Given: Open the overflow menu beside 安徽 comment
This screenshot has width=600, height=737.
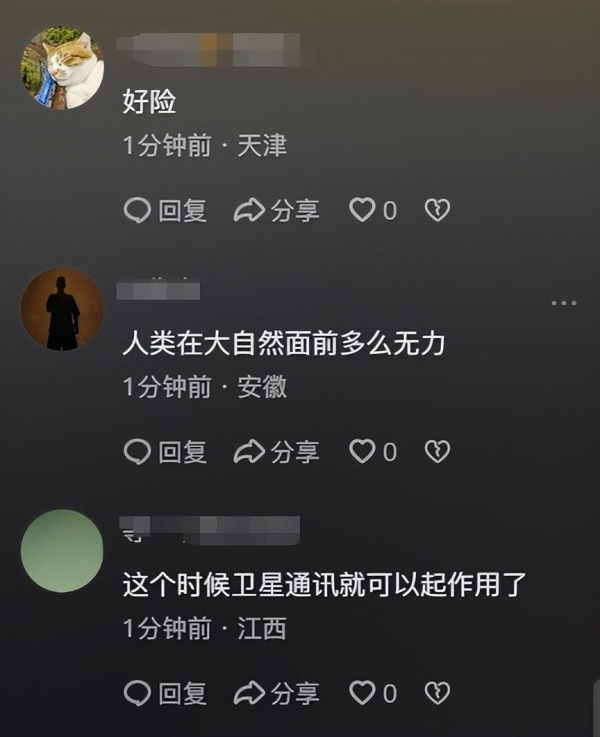Looking at the screenshot, I should pos(564,303).
